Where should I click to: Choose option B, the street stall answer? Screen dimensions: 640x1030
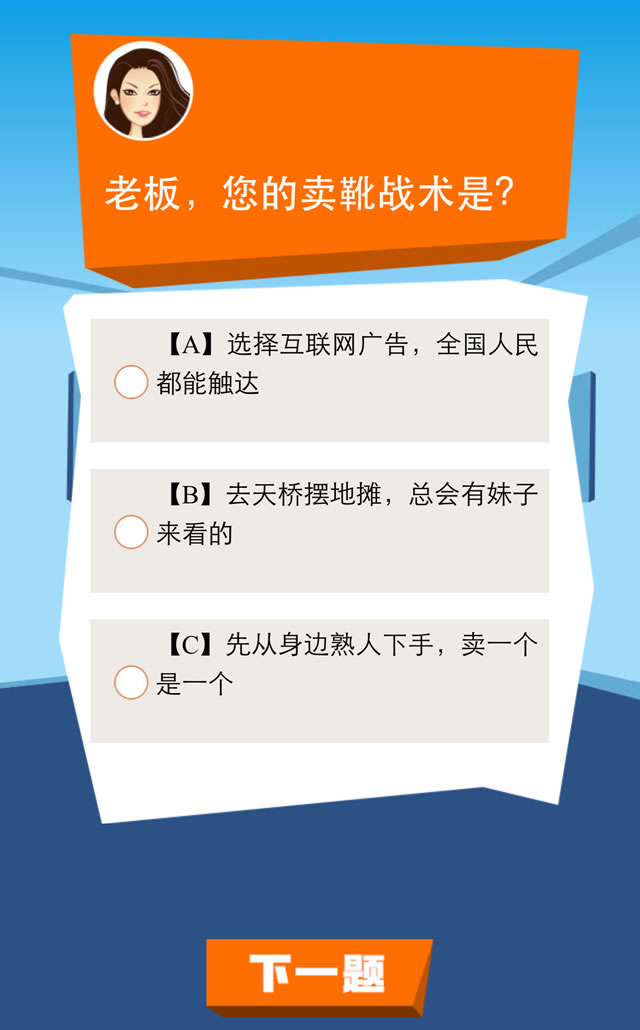click(x=131, y=532)
